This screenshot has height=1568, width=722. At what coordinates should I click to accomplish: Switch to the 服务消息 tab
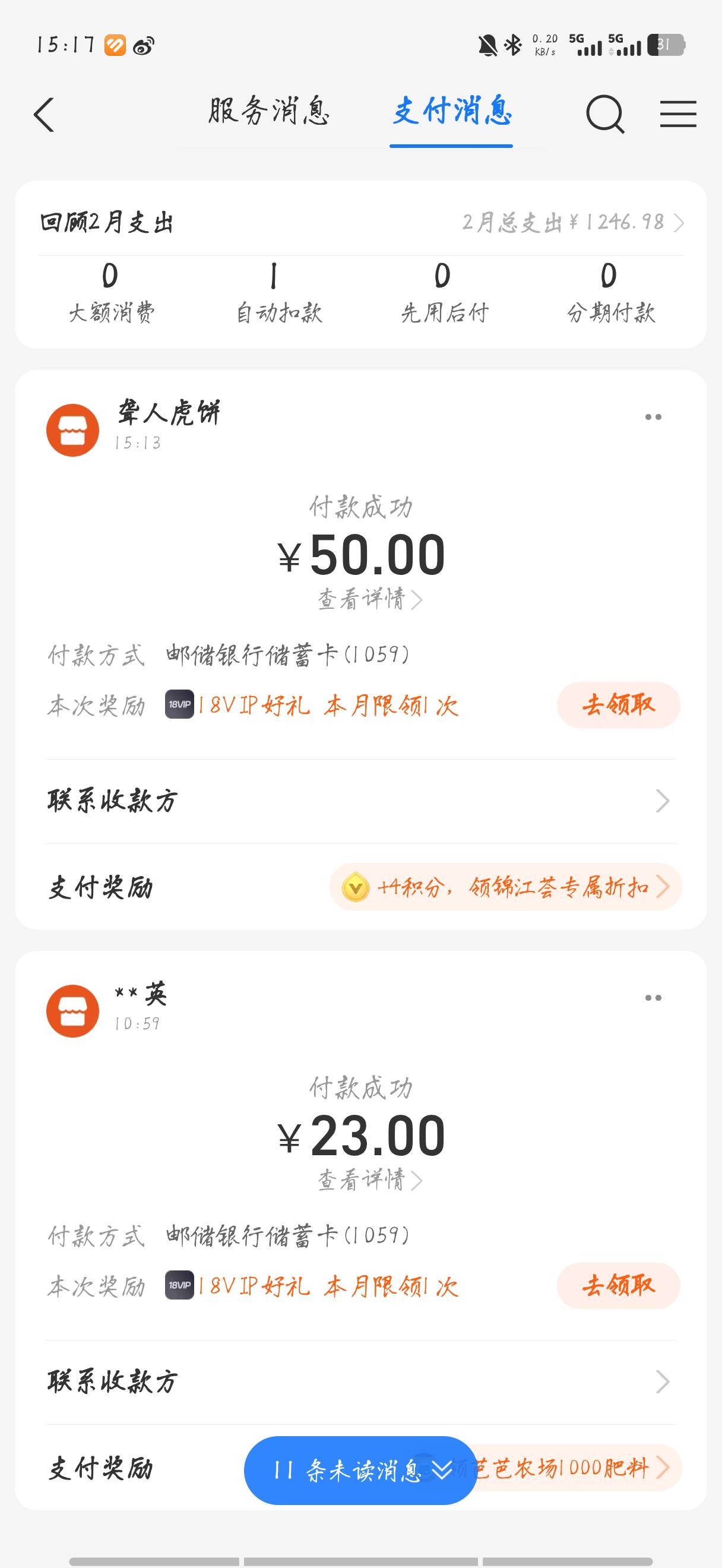pos(269,112)
